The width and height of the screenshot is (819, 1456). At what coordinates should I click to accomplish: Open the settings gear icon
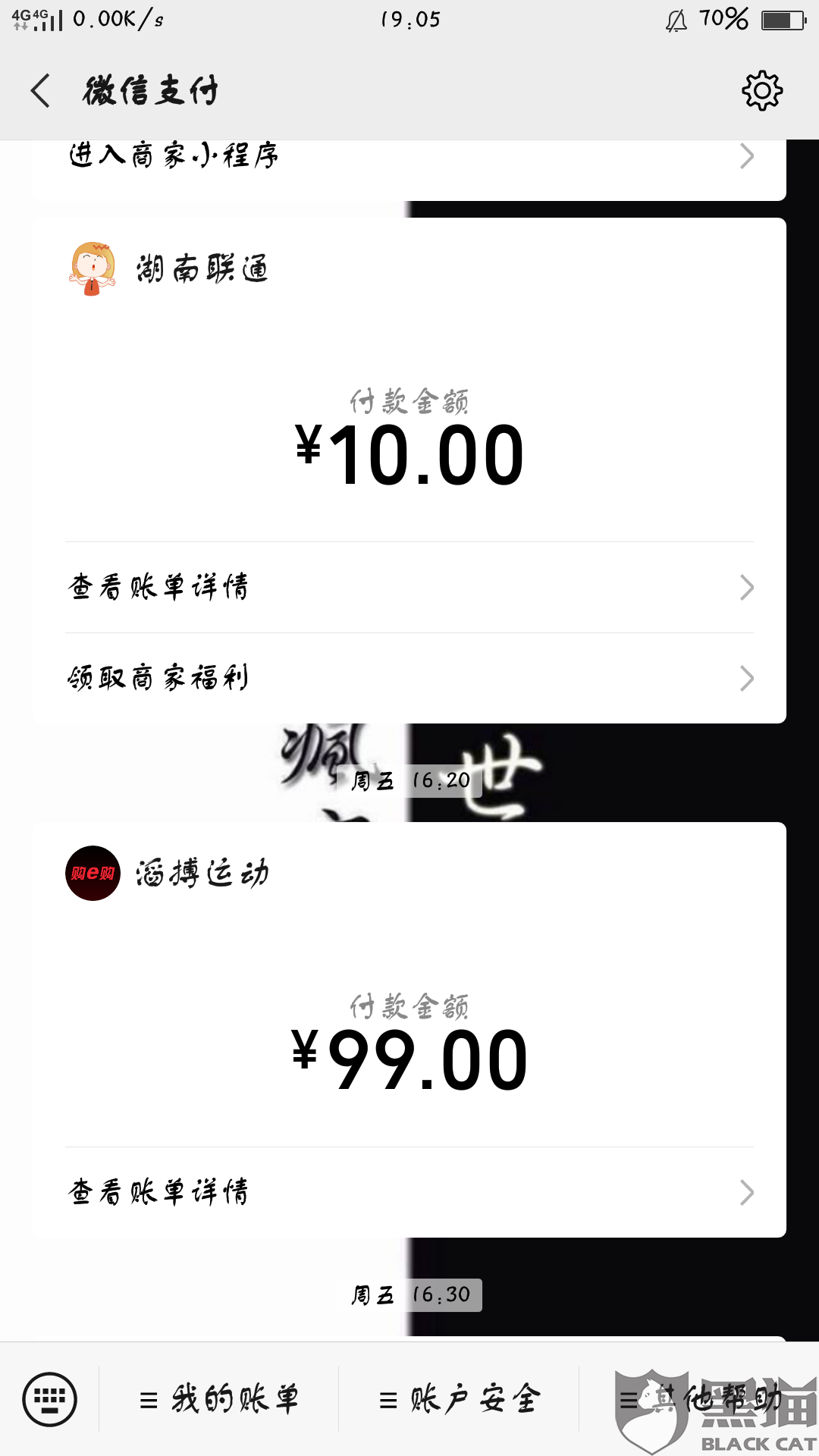pos(761,91)
